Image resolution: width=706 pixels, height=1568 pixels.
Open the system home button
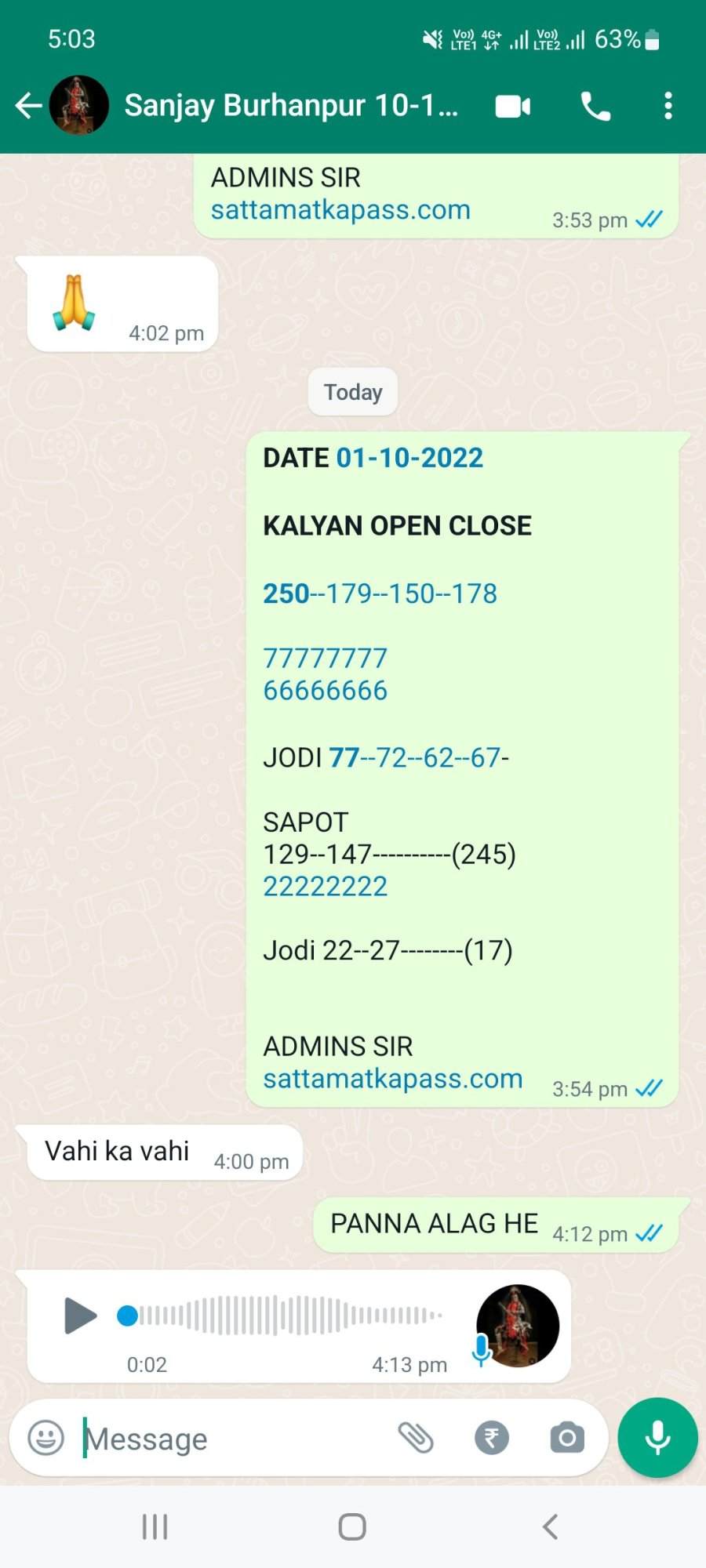pyautogui.click(x=352, y=1526)
